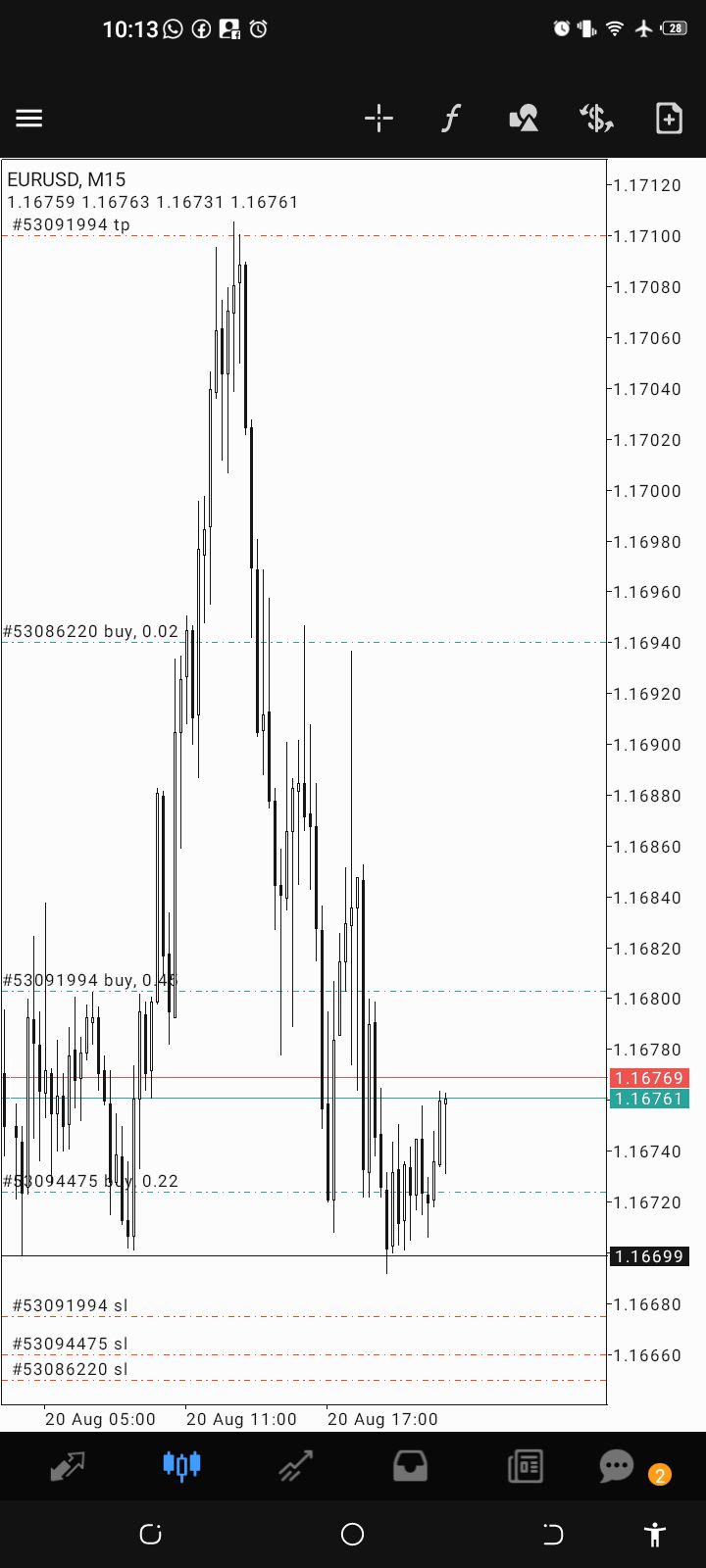Image resolution: width=706 pixels, height=1568 pixels.
Task: Change symbol with the dollar icon
Action: (596, 119)
